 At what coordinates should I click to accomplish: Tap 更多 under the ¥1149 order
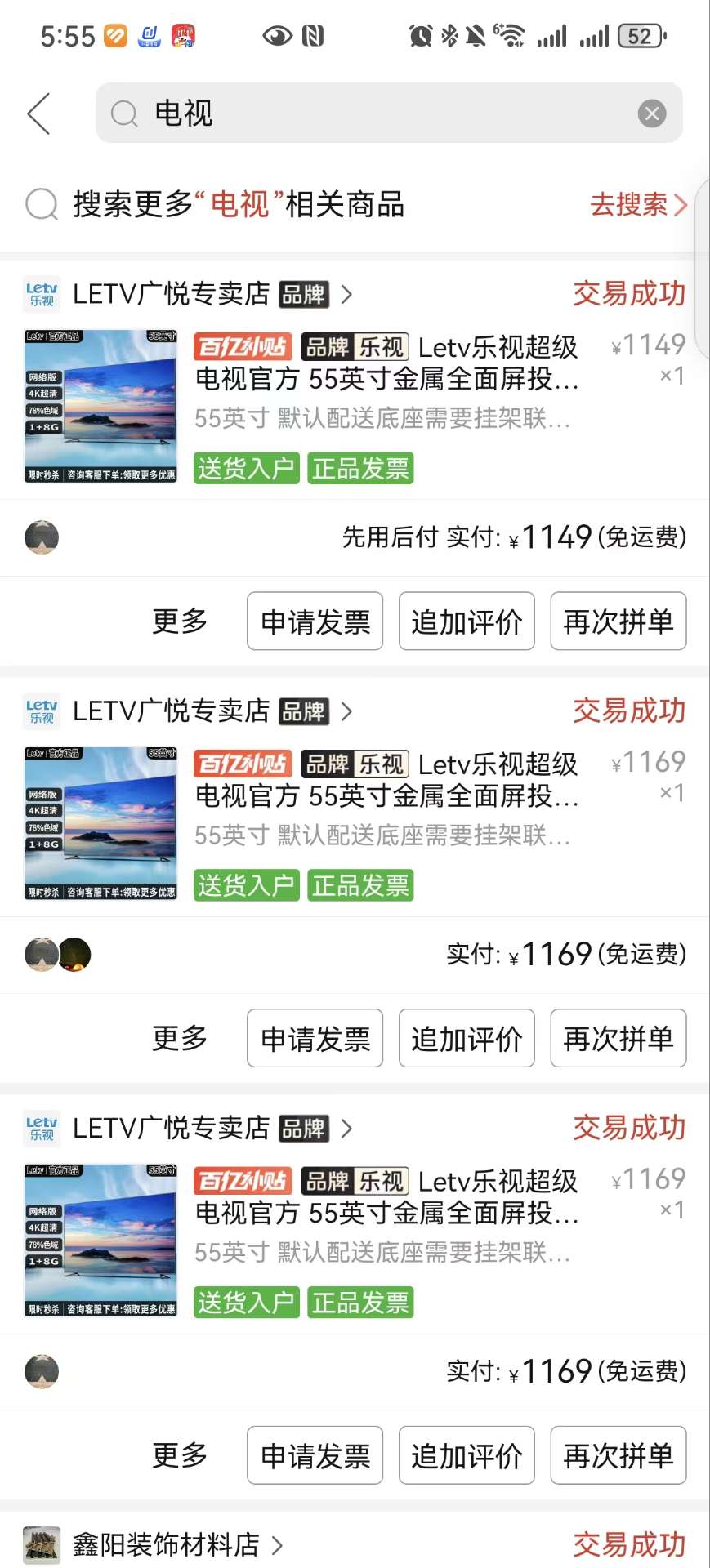[180, 621]
